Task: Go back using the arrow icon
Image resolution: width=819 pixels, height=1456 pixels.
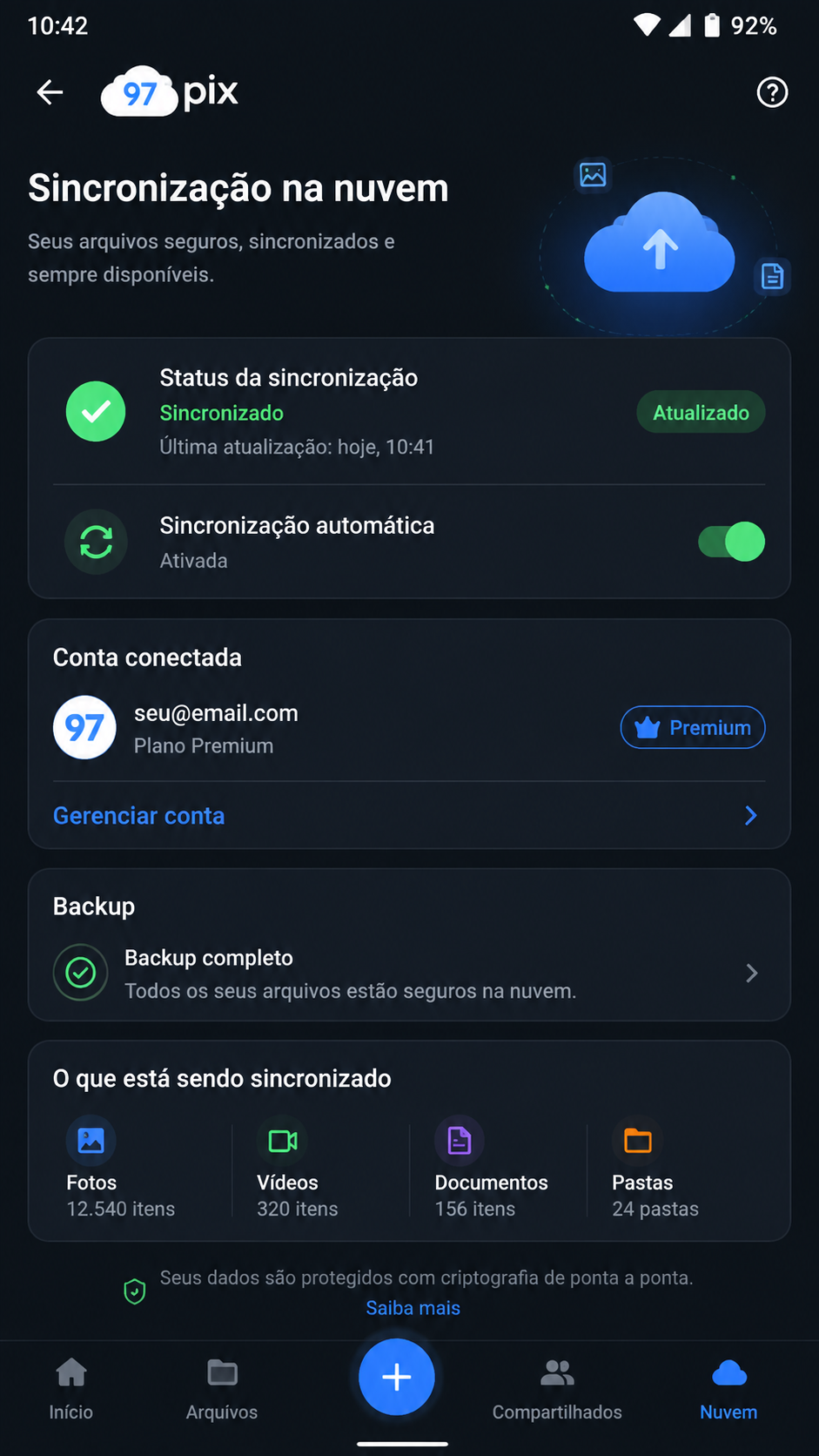Action: coord(50,91)
